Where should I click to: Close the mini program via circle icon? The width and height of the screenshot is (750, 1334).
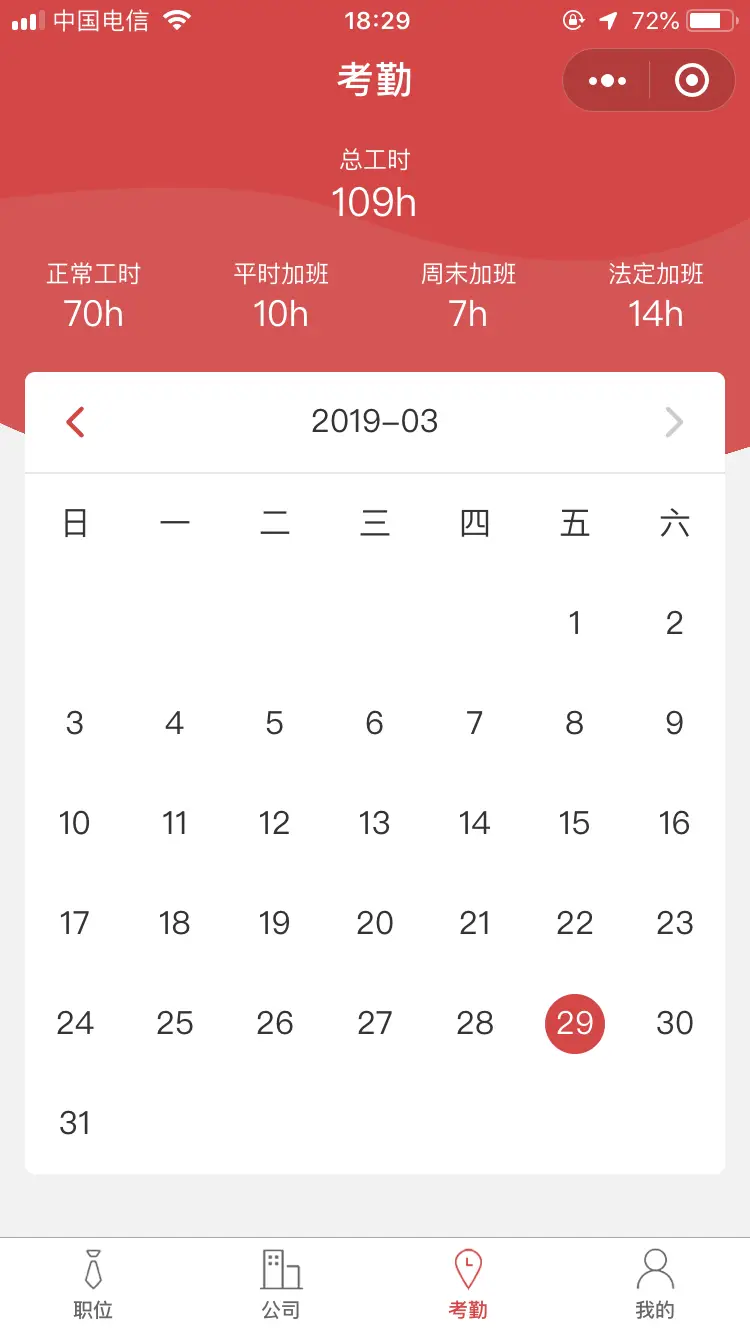click(692, 80)
